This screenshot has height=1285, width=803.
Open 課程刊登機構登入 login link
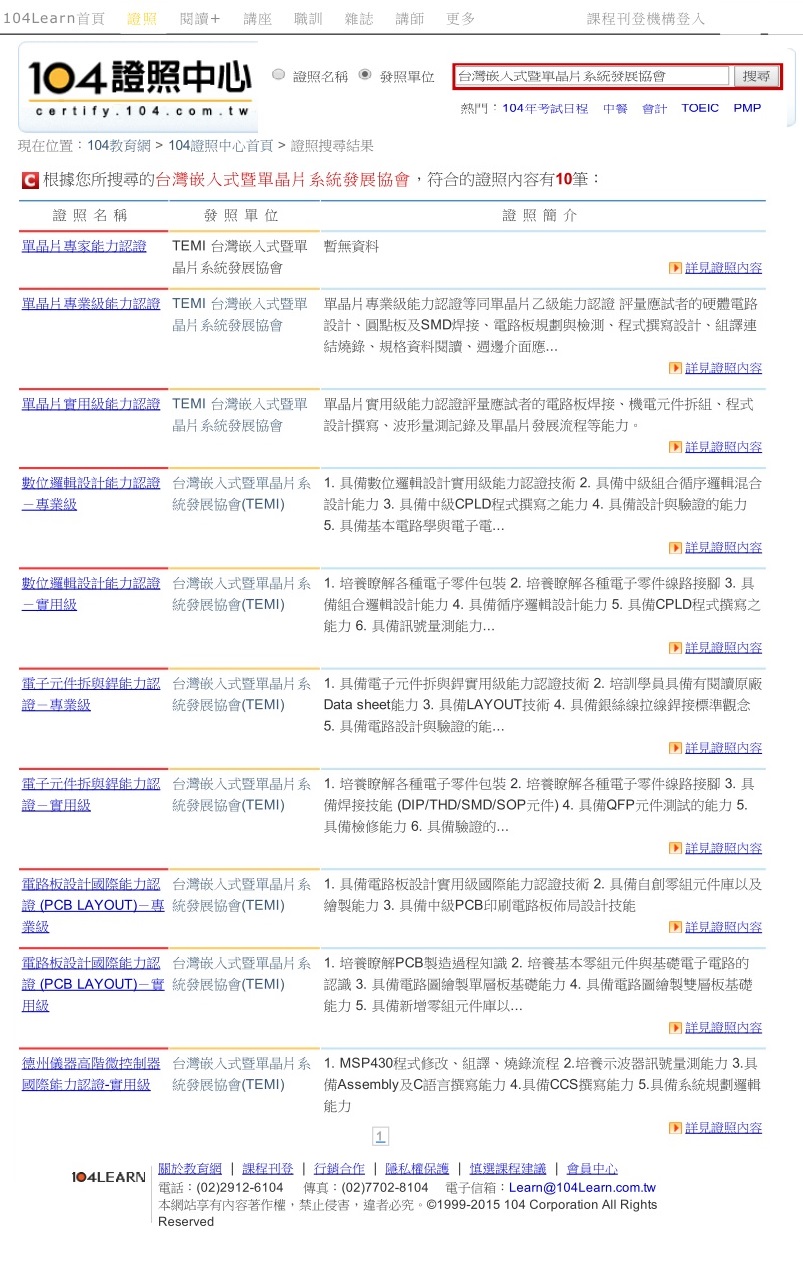[645, 19]
